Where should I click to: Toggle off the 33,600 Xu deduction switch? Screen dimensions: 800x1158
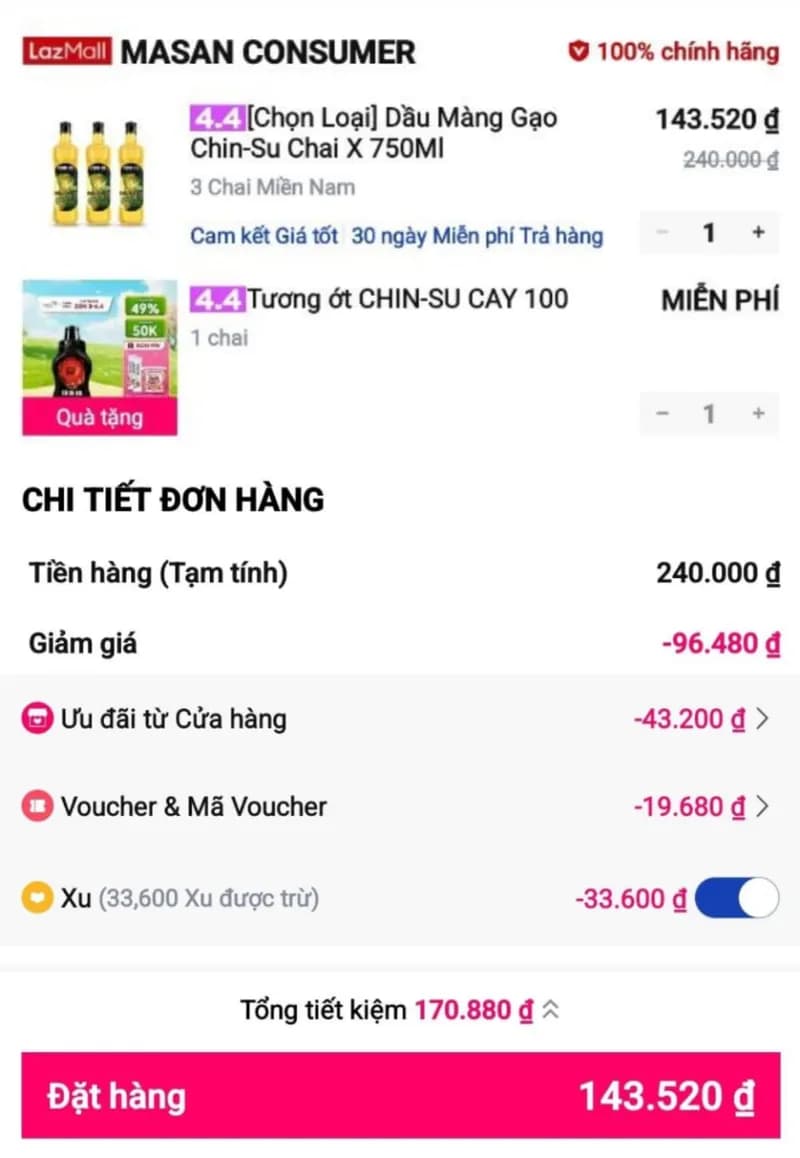(736, 897)
